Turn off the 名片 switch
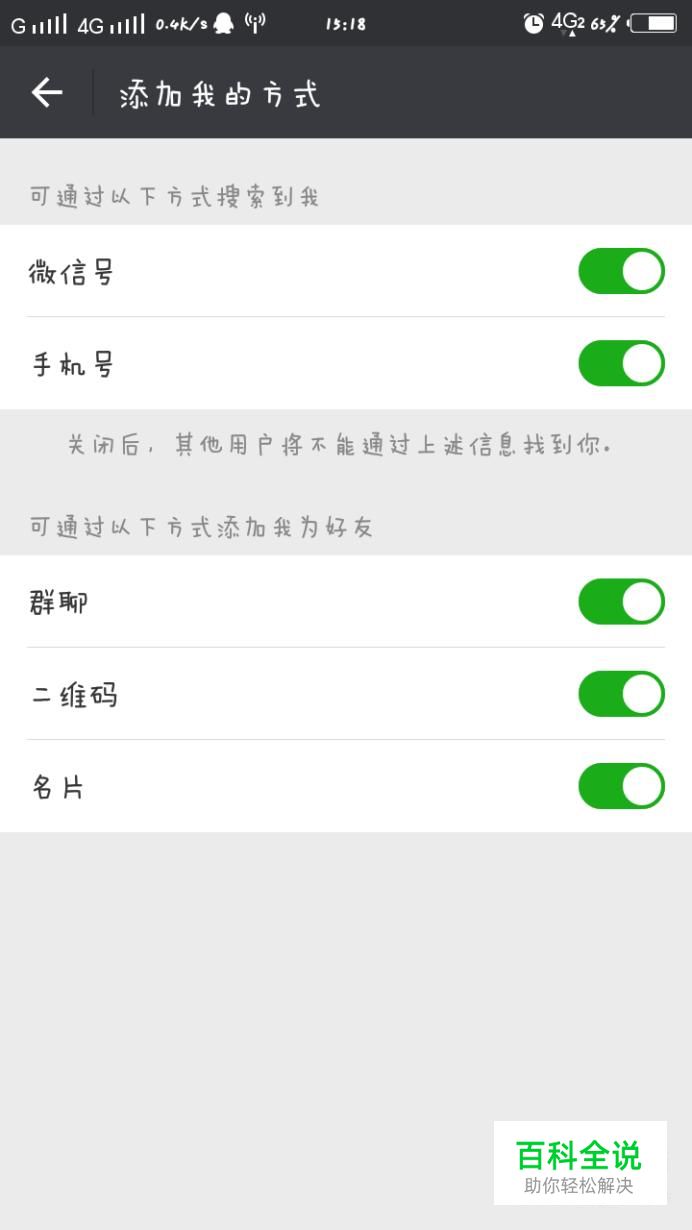The height and width of the screenshot is (1230, 692). (621, 786)
